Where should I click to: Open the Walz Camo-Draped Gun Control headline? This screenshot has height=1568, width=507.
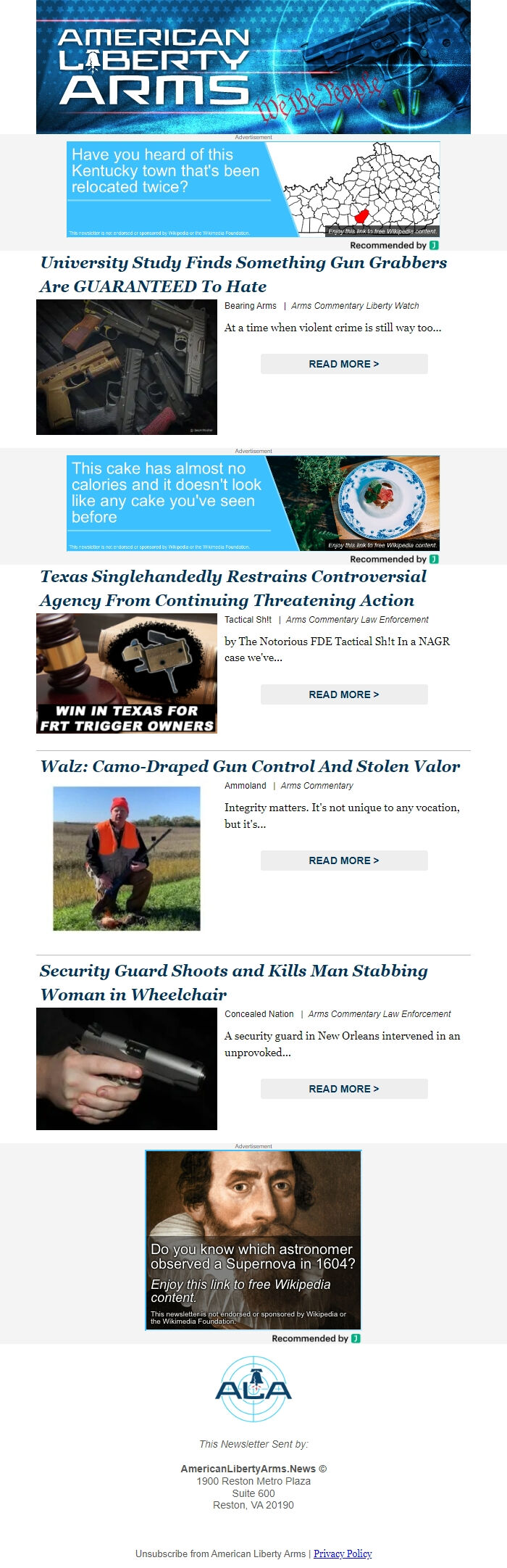pos(250,766)
